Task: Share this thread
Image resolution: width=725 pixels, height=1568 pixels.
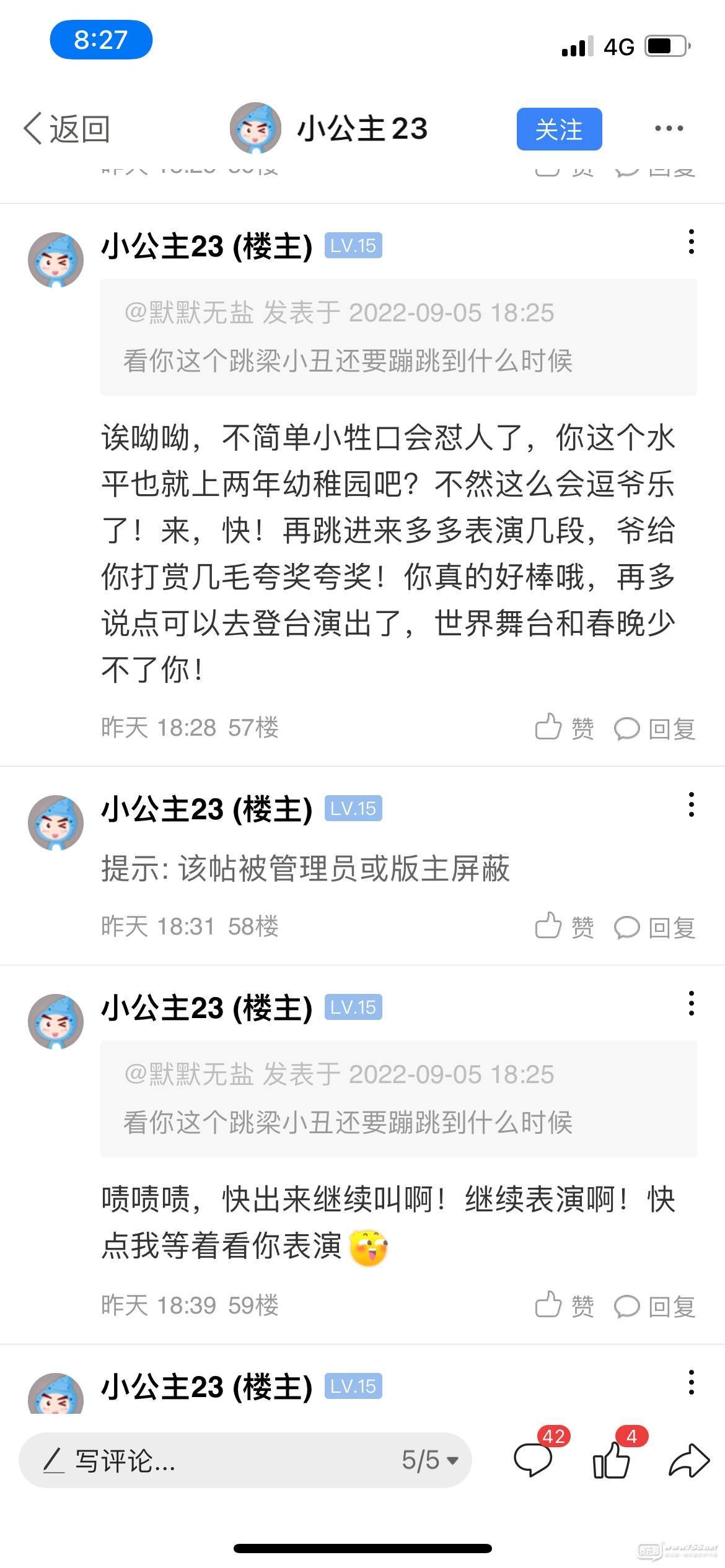Action: [689, 1460]
